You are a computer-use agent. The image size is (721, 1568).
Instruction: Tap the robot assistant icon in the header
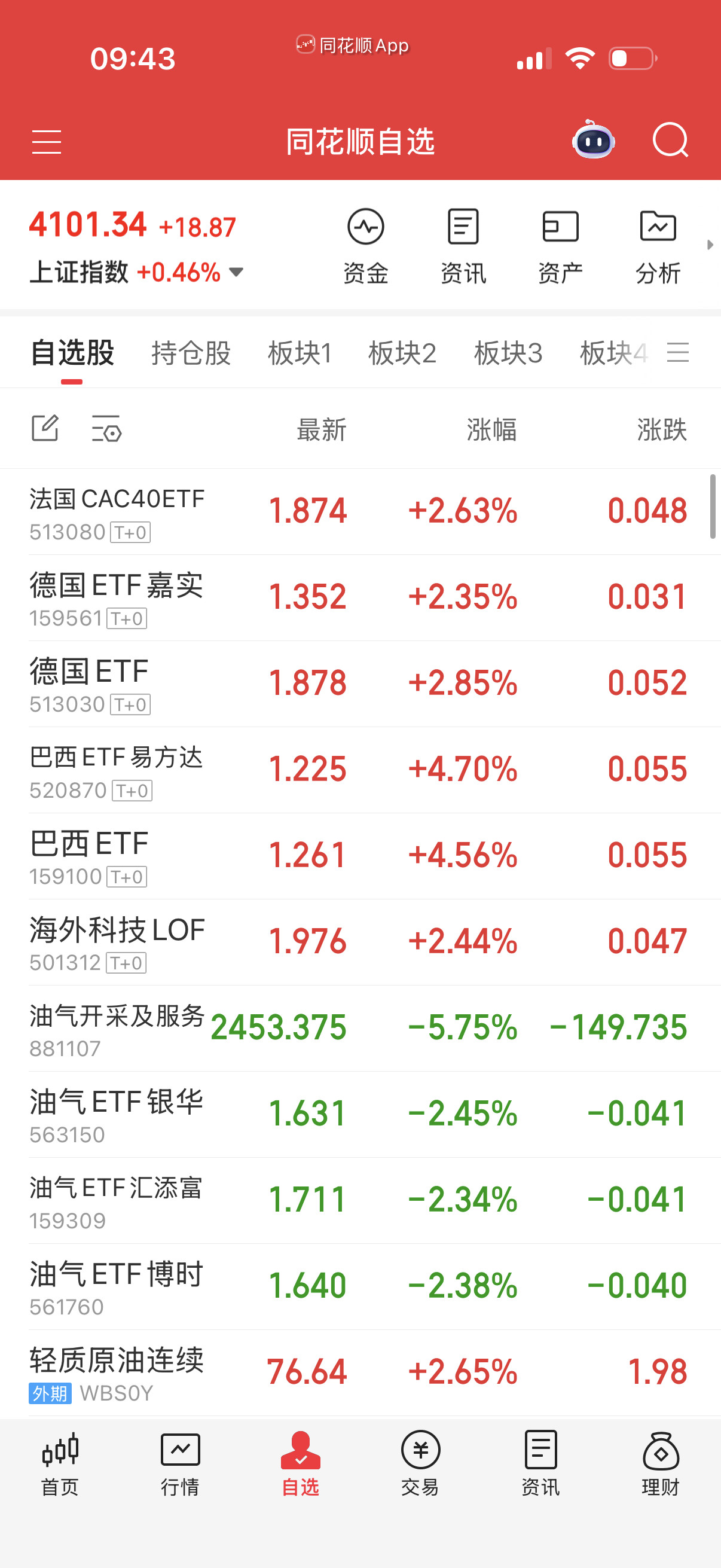tap(592, 141)
